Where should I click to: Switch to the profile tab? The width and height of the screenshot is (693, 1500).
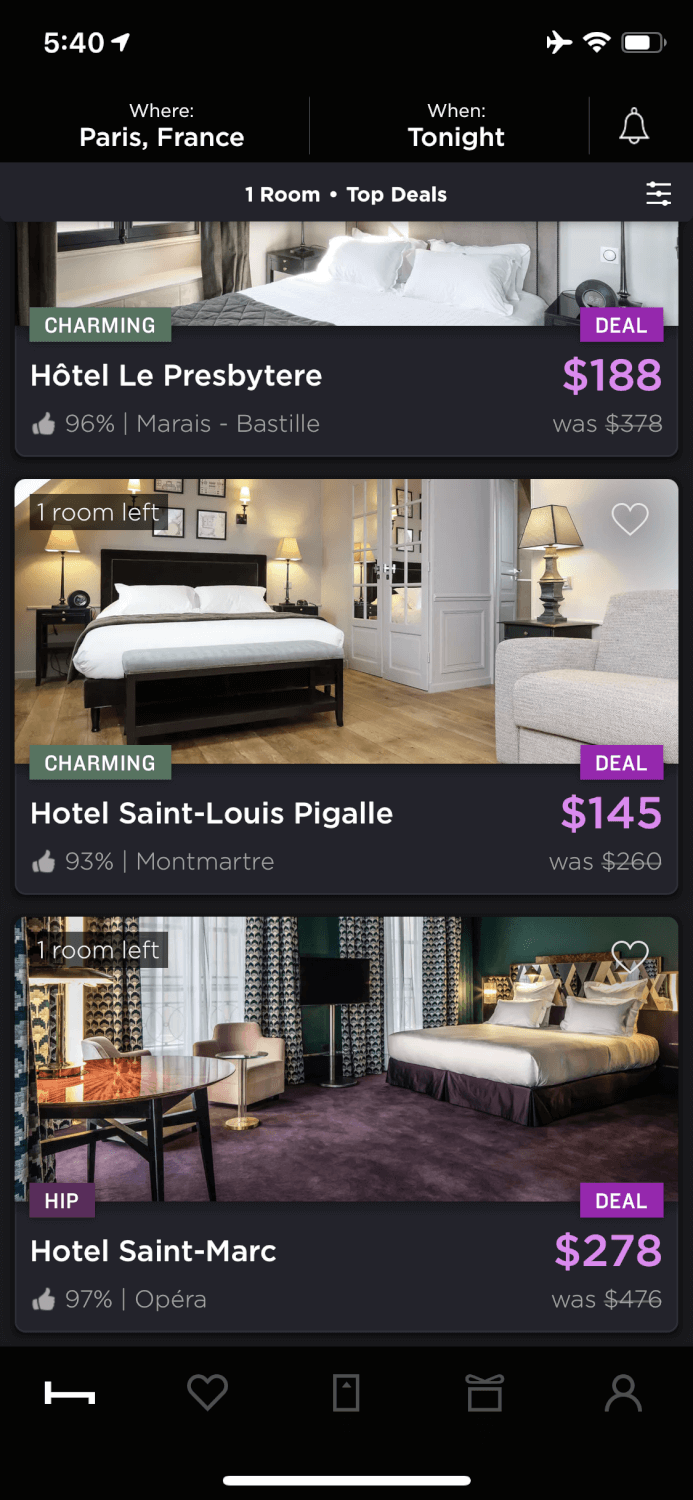(x=623, y=1392)
